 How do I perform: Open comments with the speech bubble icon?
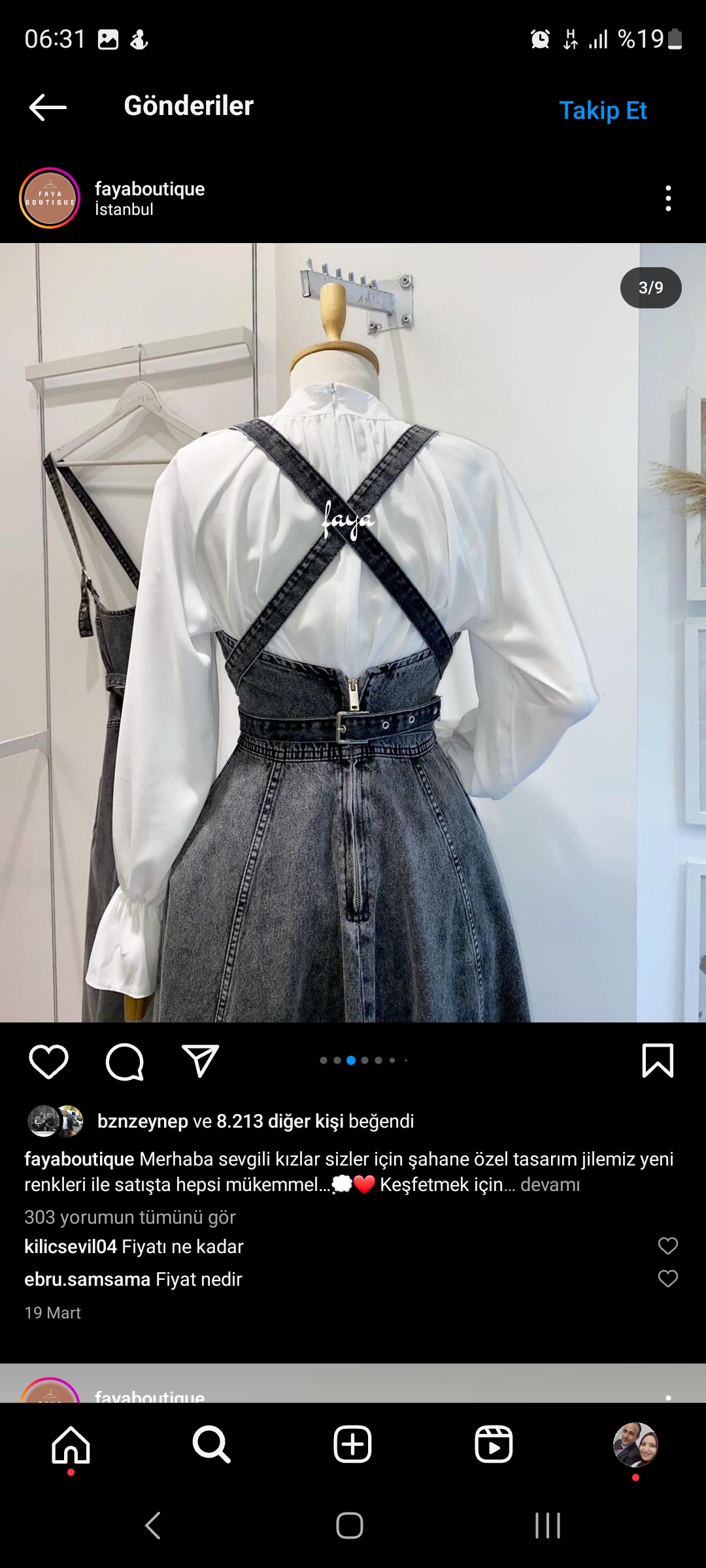124,1061
